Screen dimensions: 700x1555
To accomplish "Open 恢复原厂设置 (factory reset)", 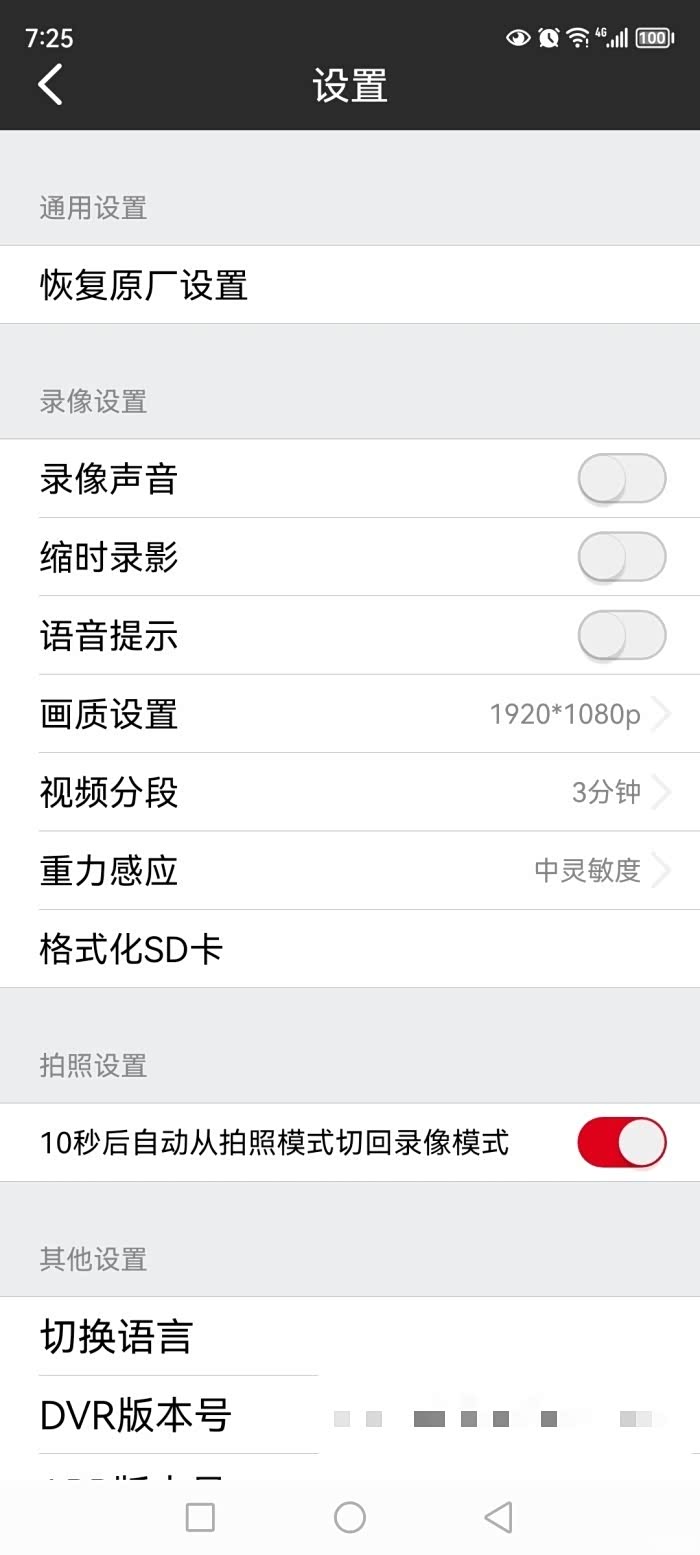I will (x=350, y=285).
